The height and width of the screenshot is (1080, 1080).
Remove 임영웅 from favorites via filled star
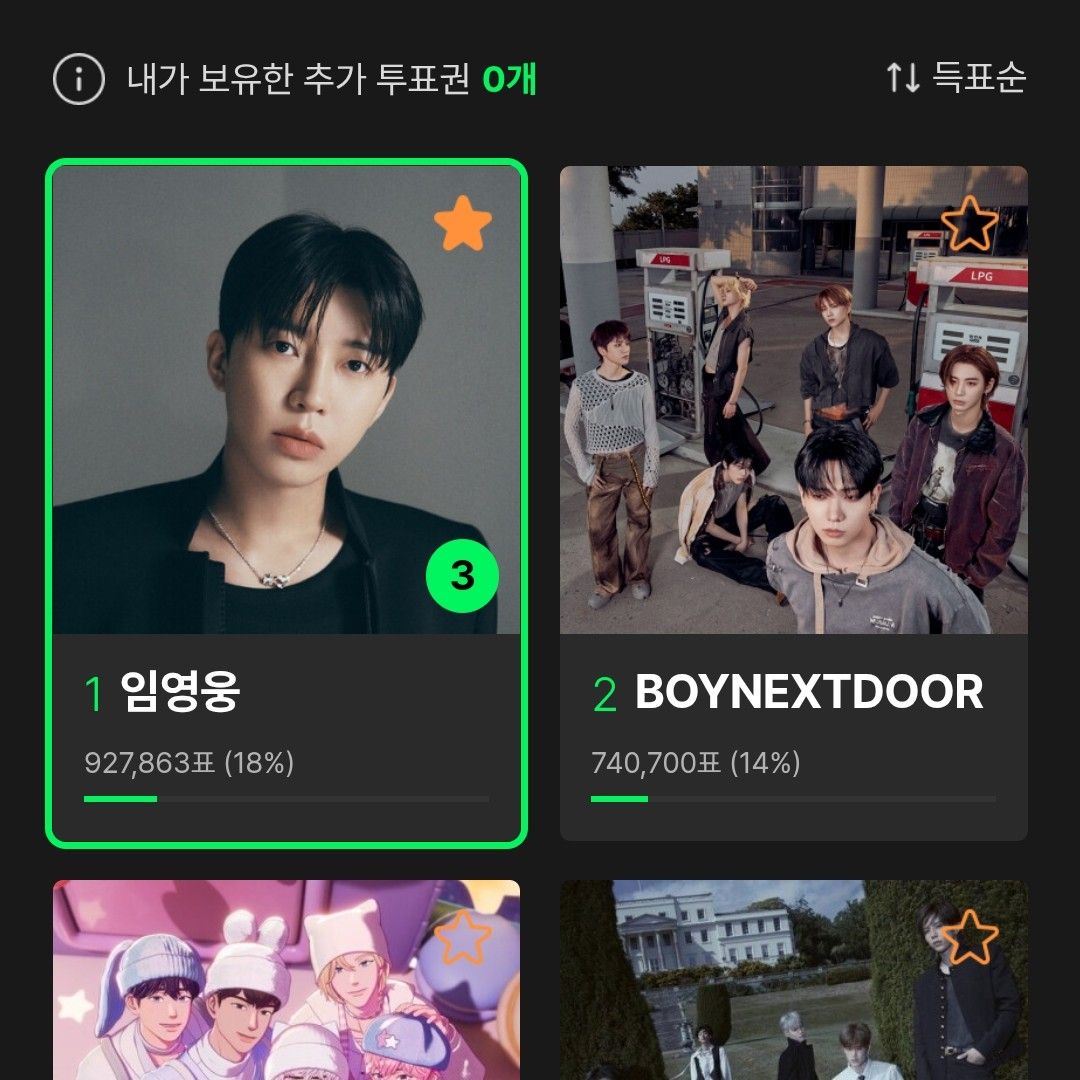point(463,224)
